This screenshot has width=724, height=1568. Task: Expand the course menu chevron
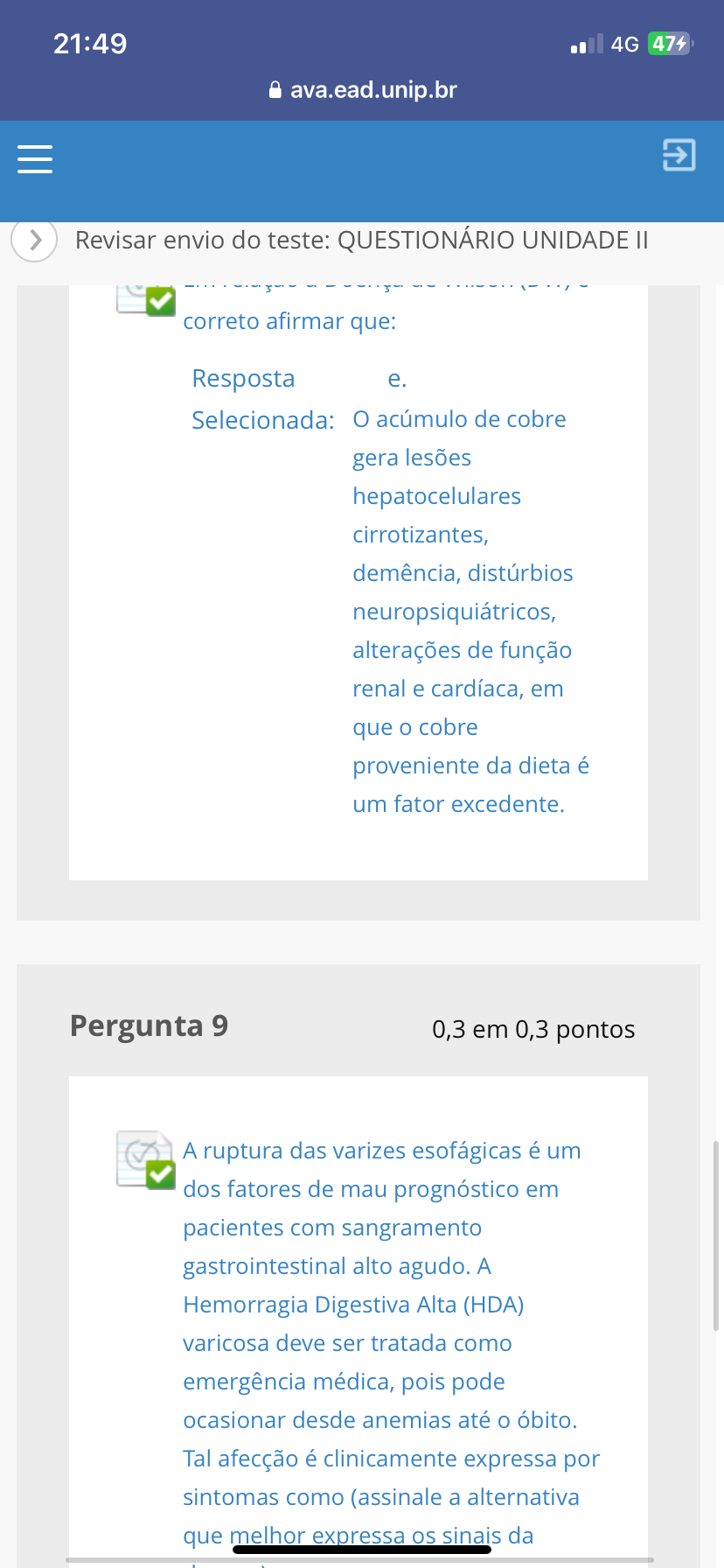click(35, 240)
